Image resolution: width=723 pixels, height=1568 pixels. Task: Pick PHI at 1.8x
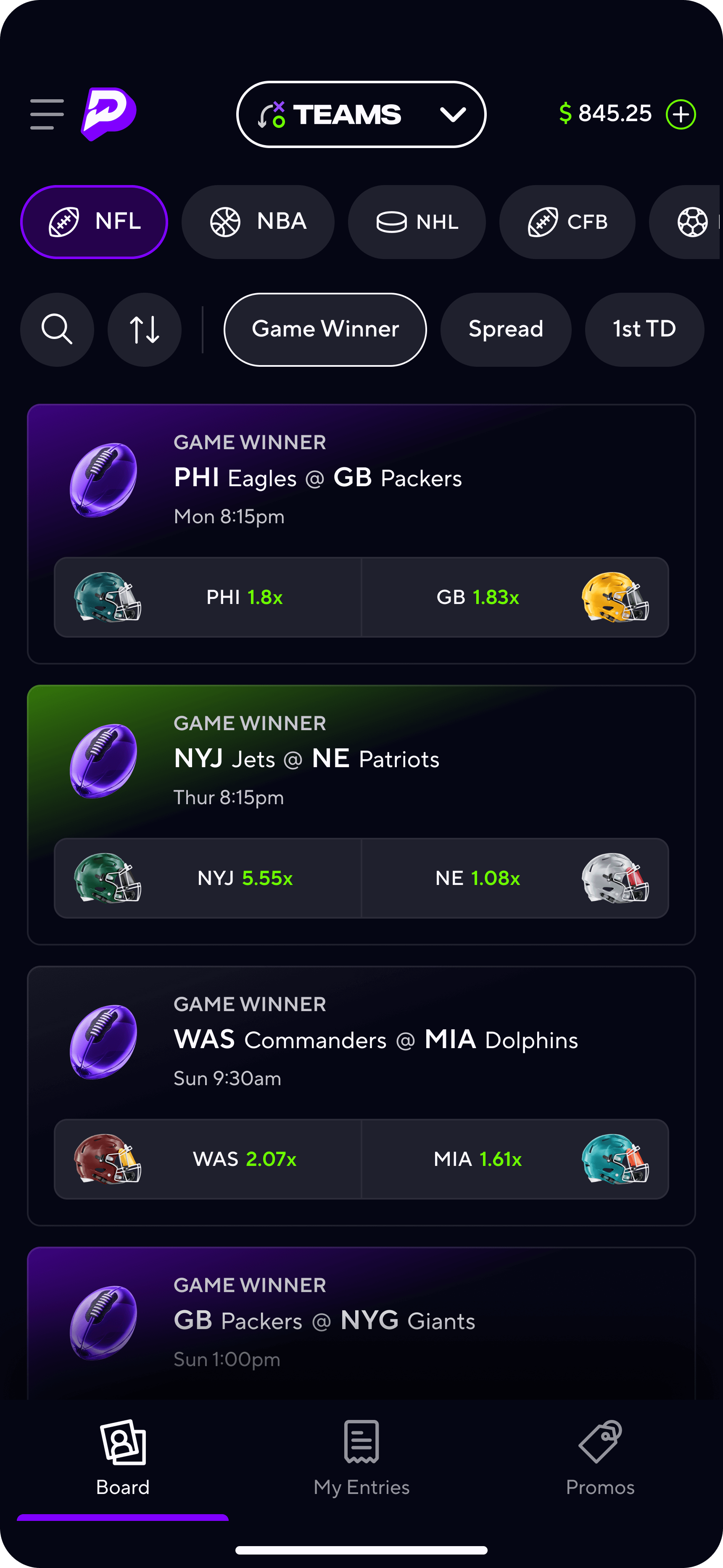click(208, 597)
